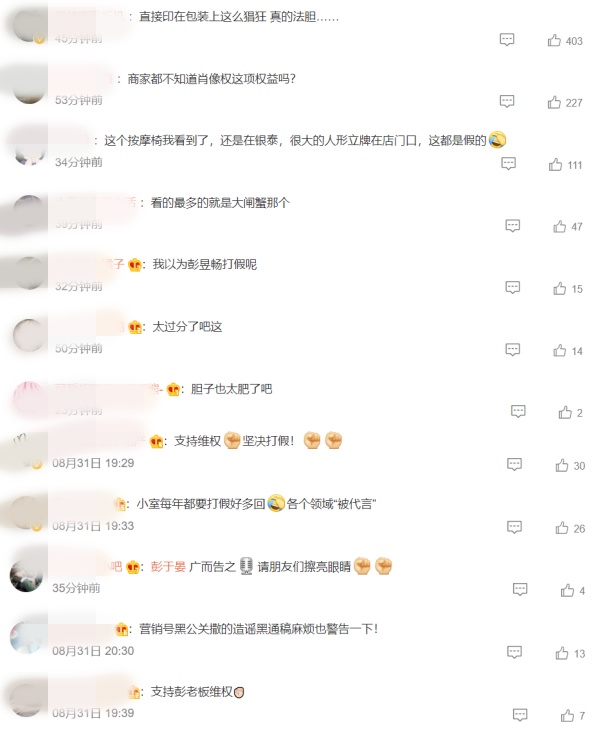600x732 pixels.
Task: Like the comment 请朋友们擦亮眼睛
Action: coord(565,591)
